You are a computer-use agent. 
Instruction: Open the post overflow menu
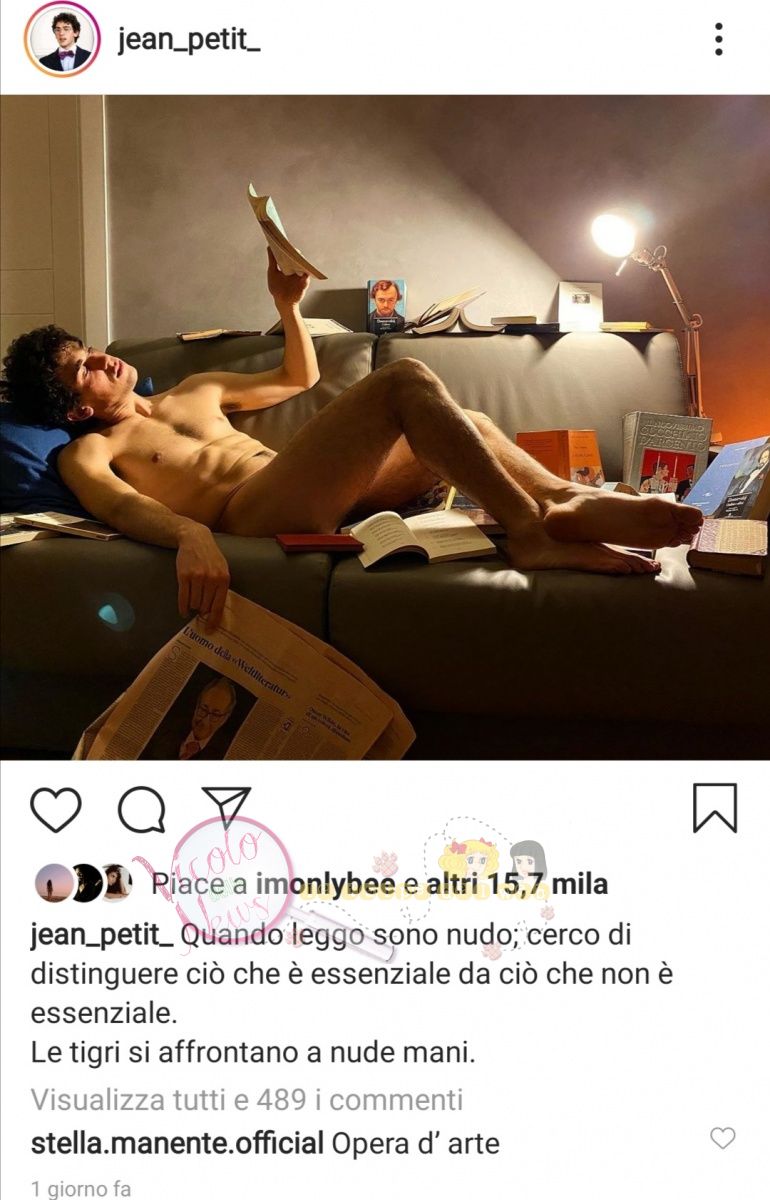click(718, 39)
